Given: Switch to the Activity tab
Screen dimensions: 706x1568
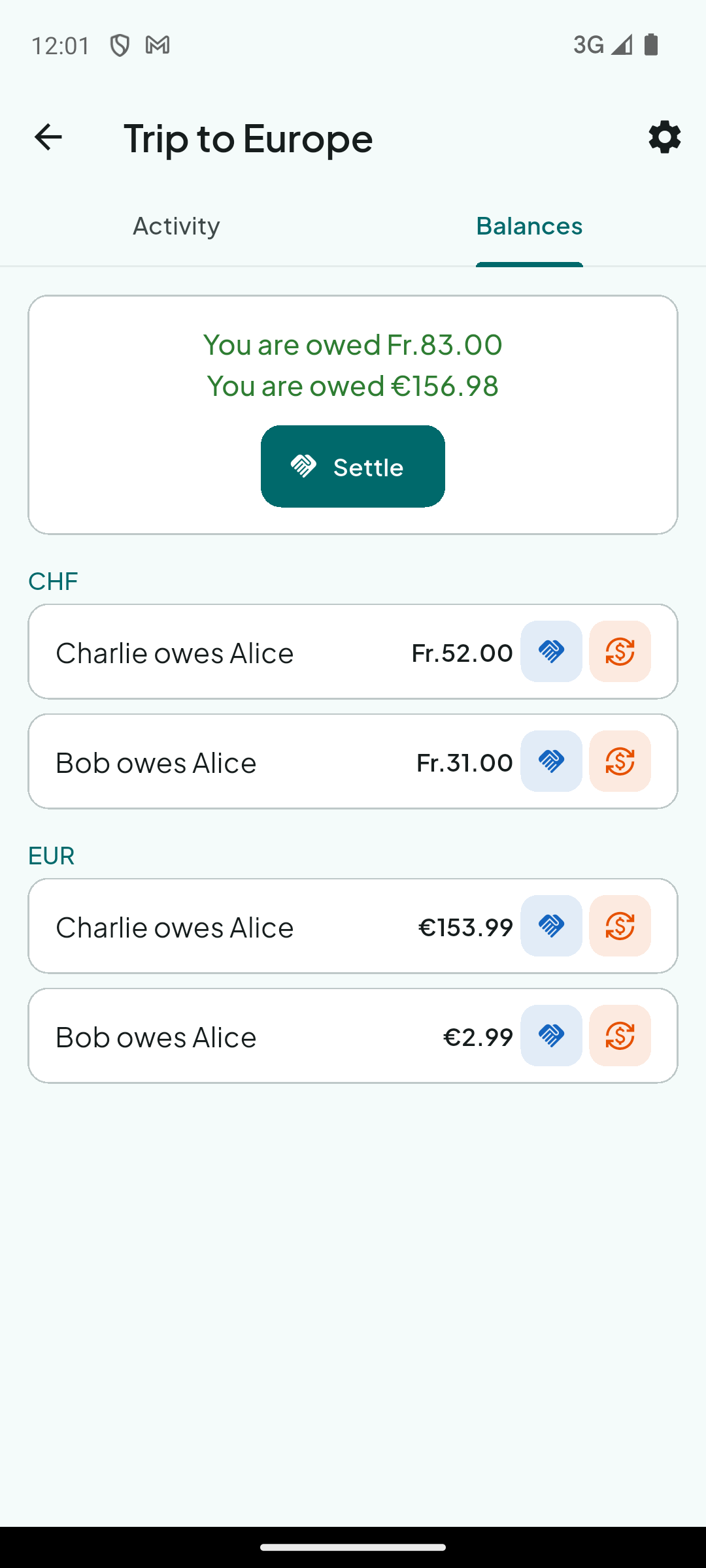Looking at the screenshot, I should 176,225.
